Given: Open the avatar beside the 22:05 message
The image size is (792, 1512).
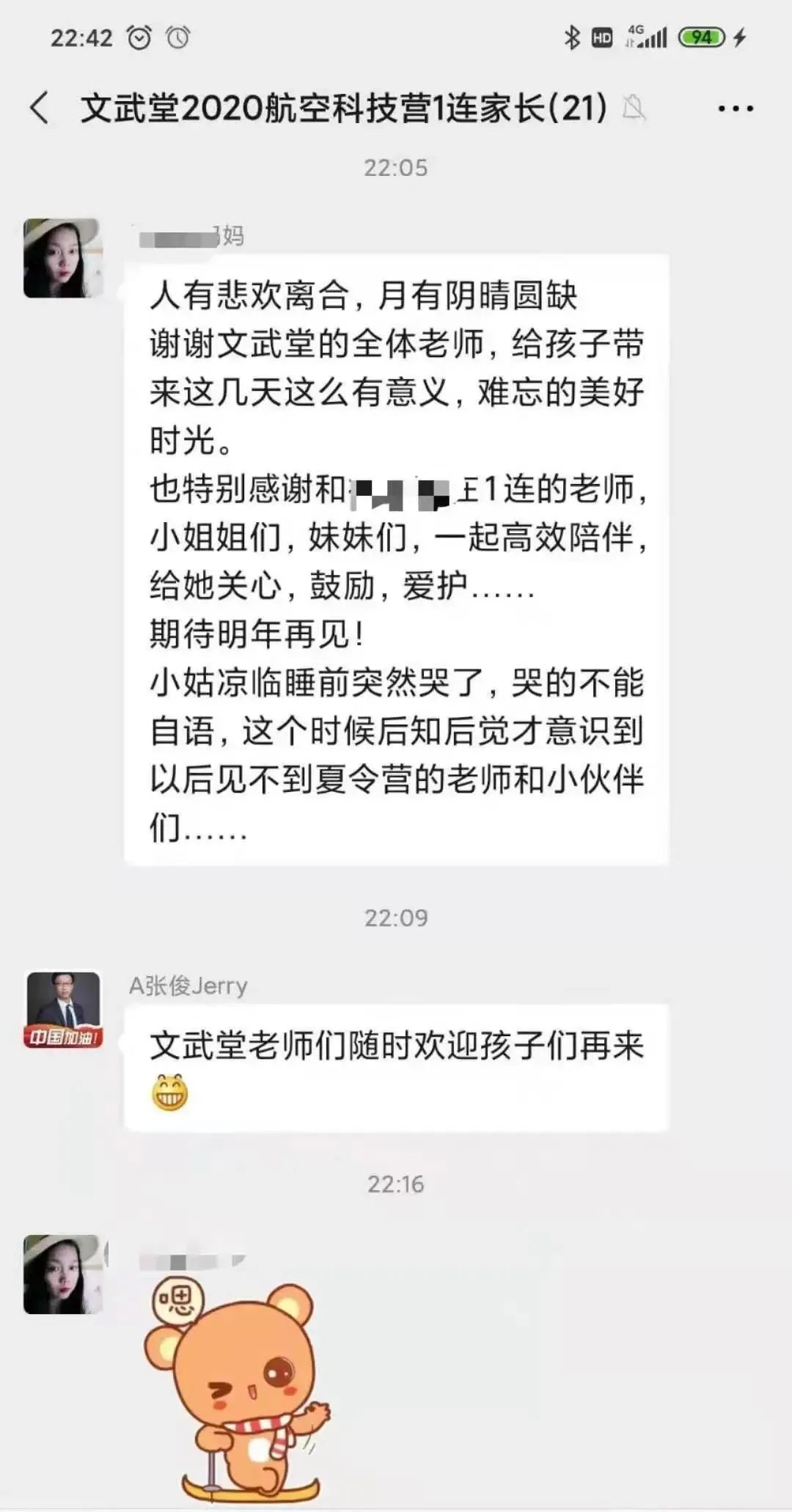Looking at the screenshot, I should (63, 258).
